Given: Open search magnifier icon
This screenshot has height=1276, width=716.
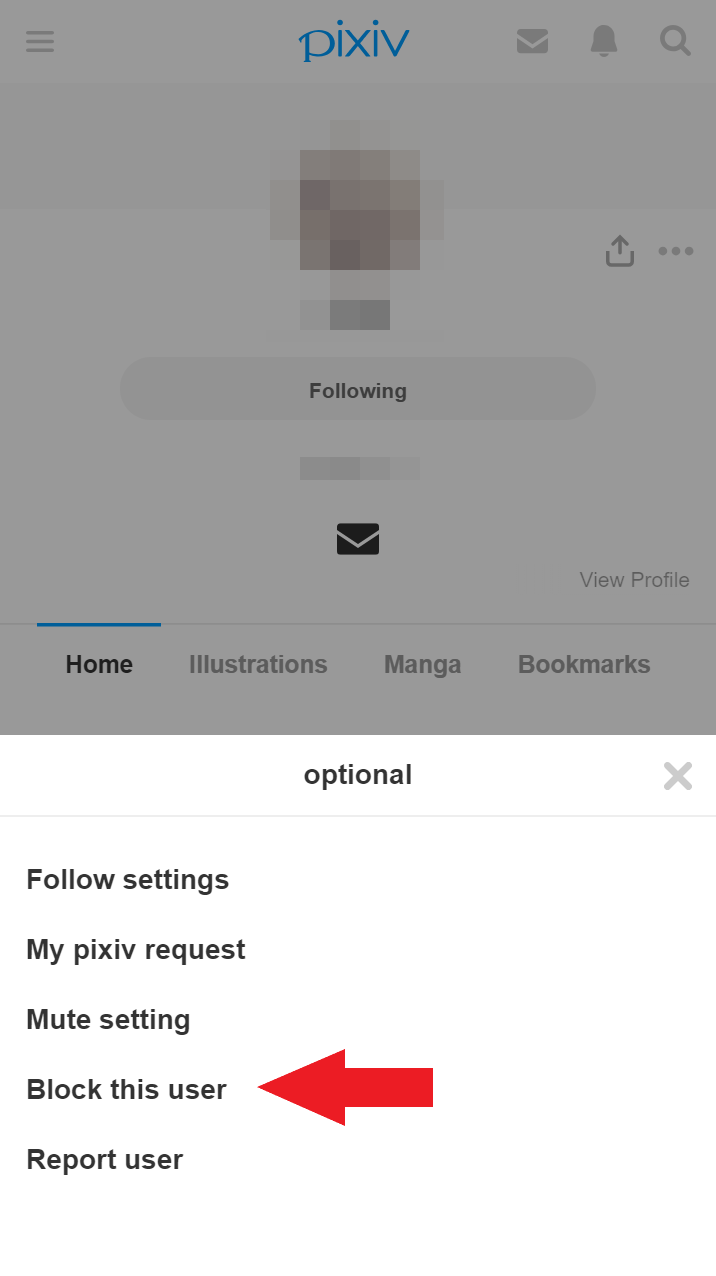Looking at the screenshot, I should pyautogui.click(x=676, y=41).
